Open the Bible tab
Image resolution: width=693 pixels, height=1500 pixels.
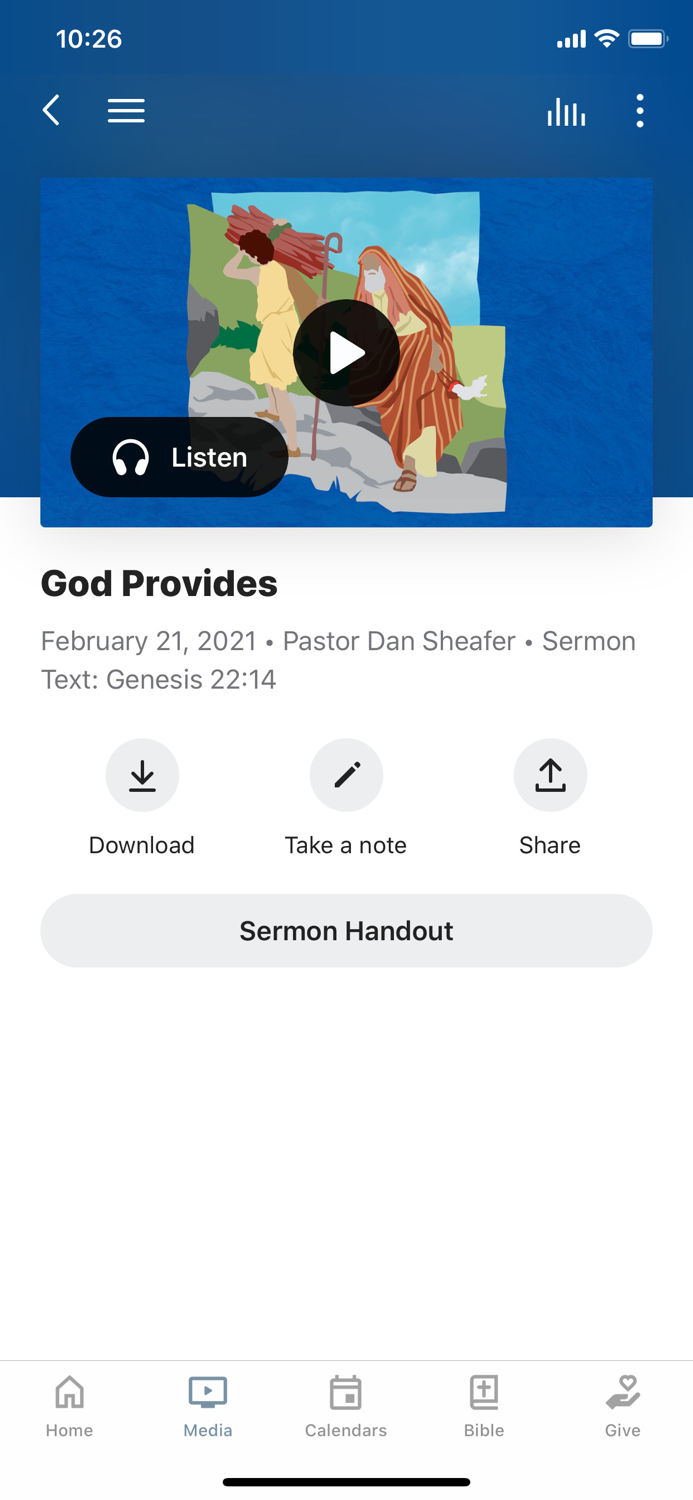click(x=484, y=1405)
